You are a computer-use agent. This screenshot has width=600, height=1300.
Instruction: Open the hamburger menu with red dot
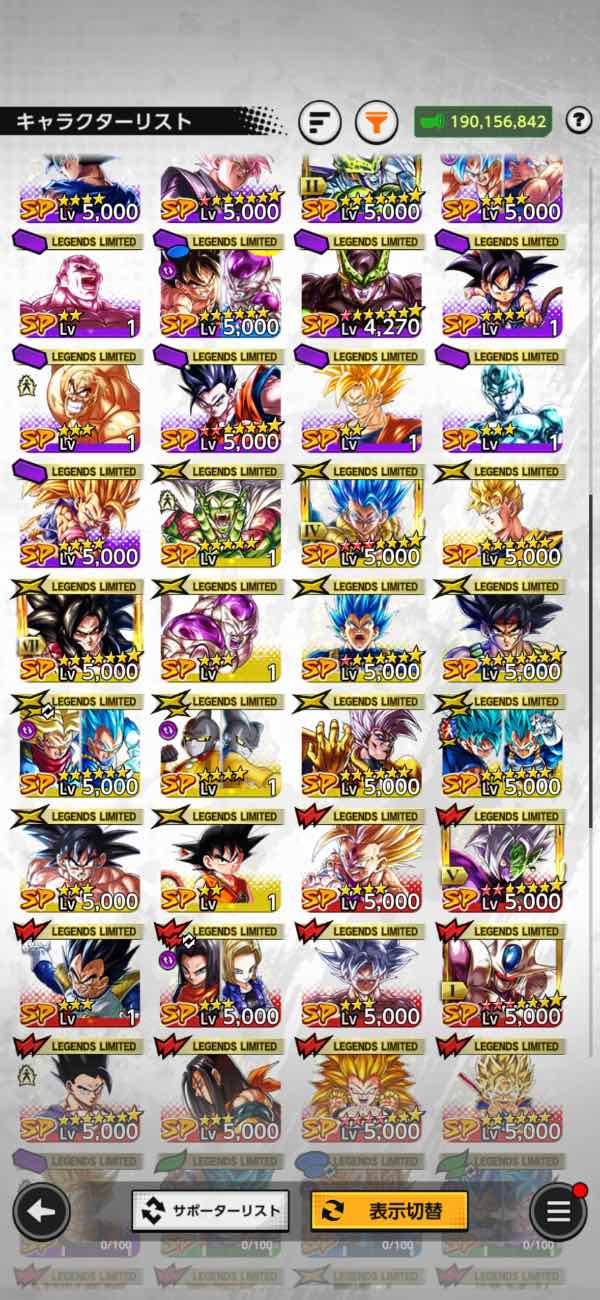coord(557,1211)
